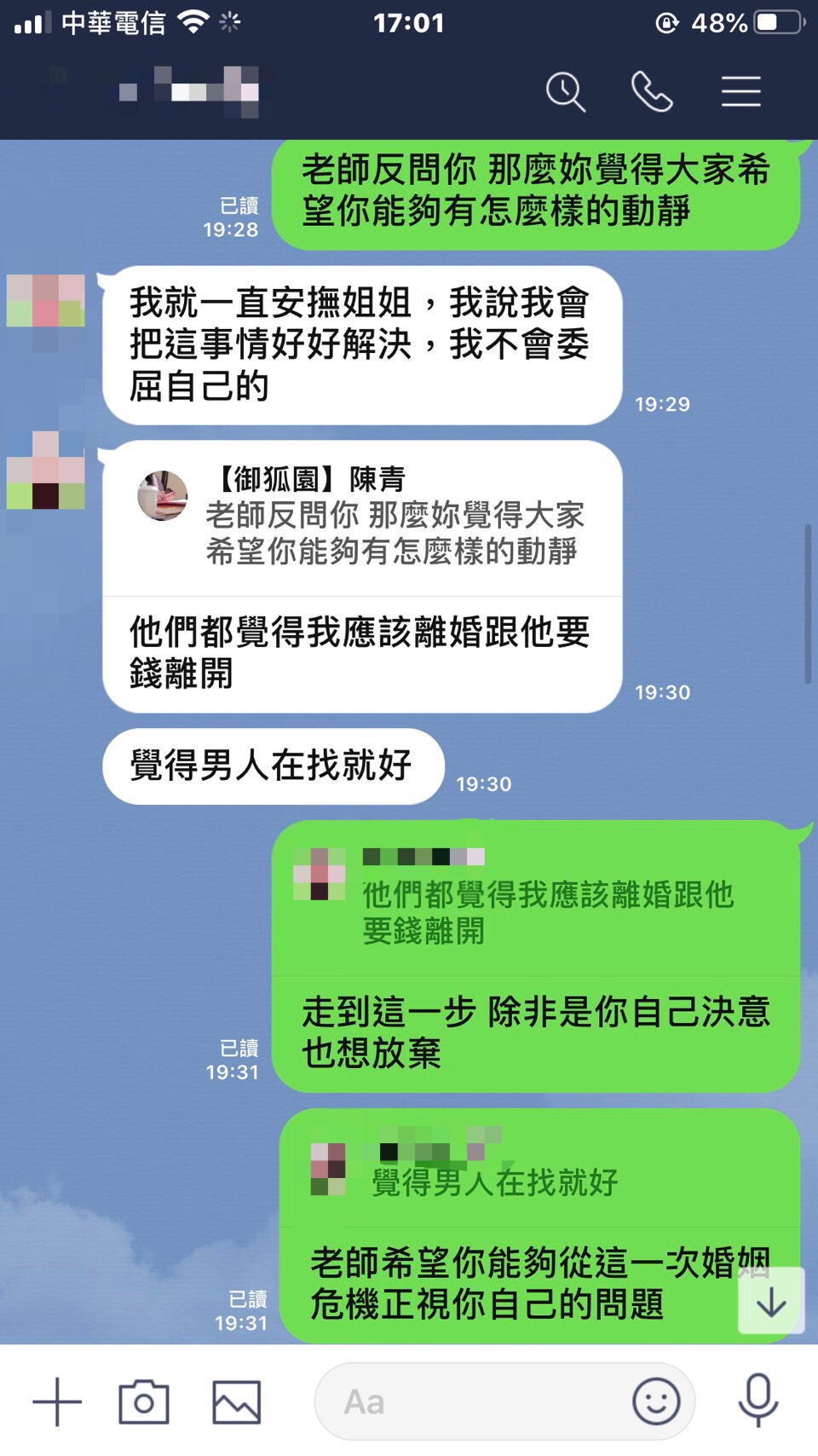Open the chat menu (hamburger icon)
The image size is (818, 1456).
[740, 92]
